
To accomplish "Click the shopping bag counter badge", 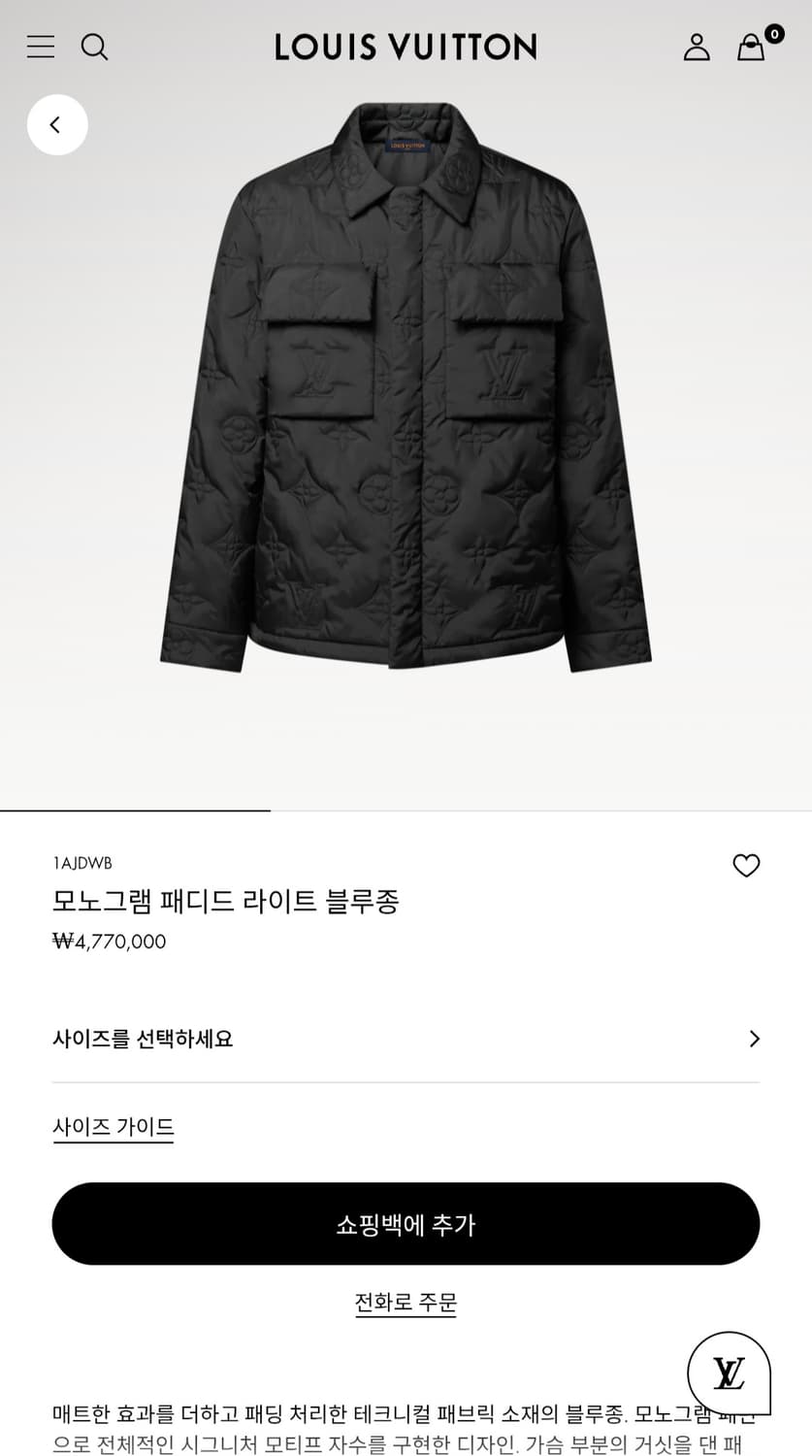I will [x=773, y=33].
